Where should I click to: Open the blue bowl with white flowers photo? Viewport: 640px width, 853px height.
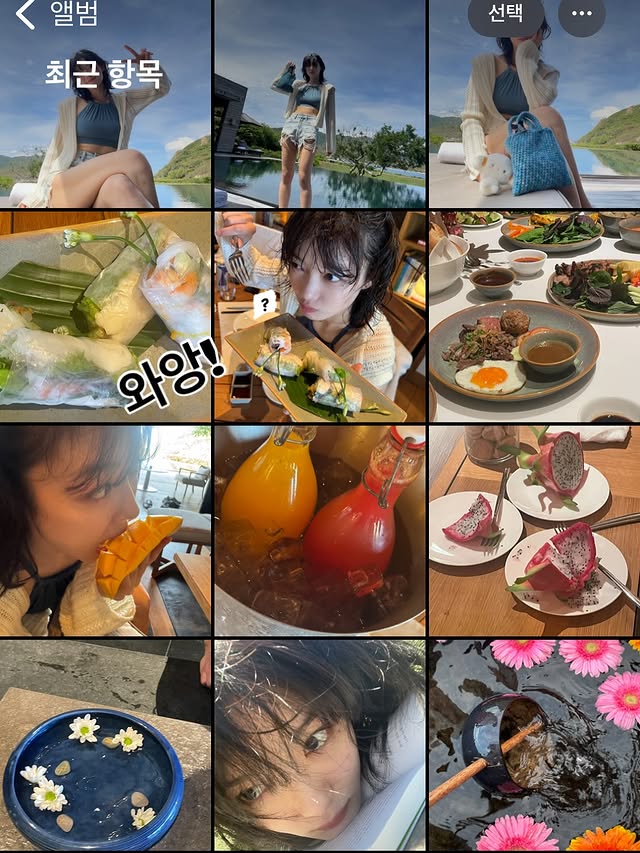(x=105, y=746)
